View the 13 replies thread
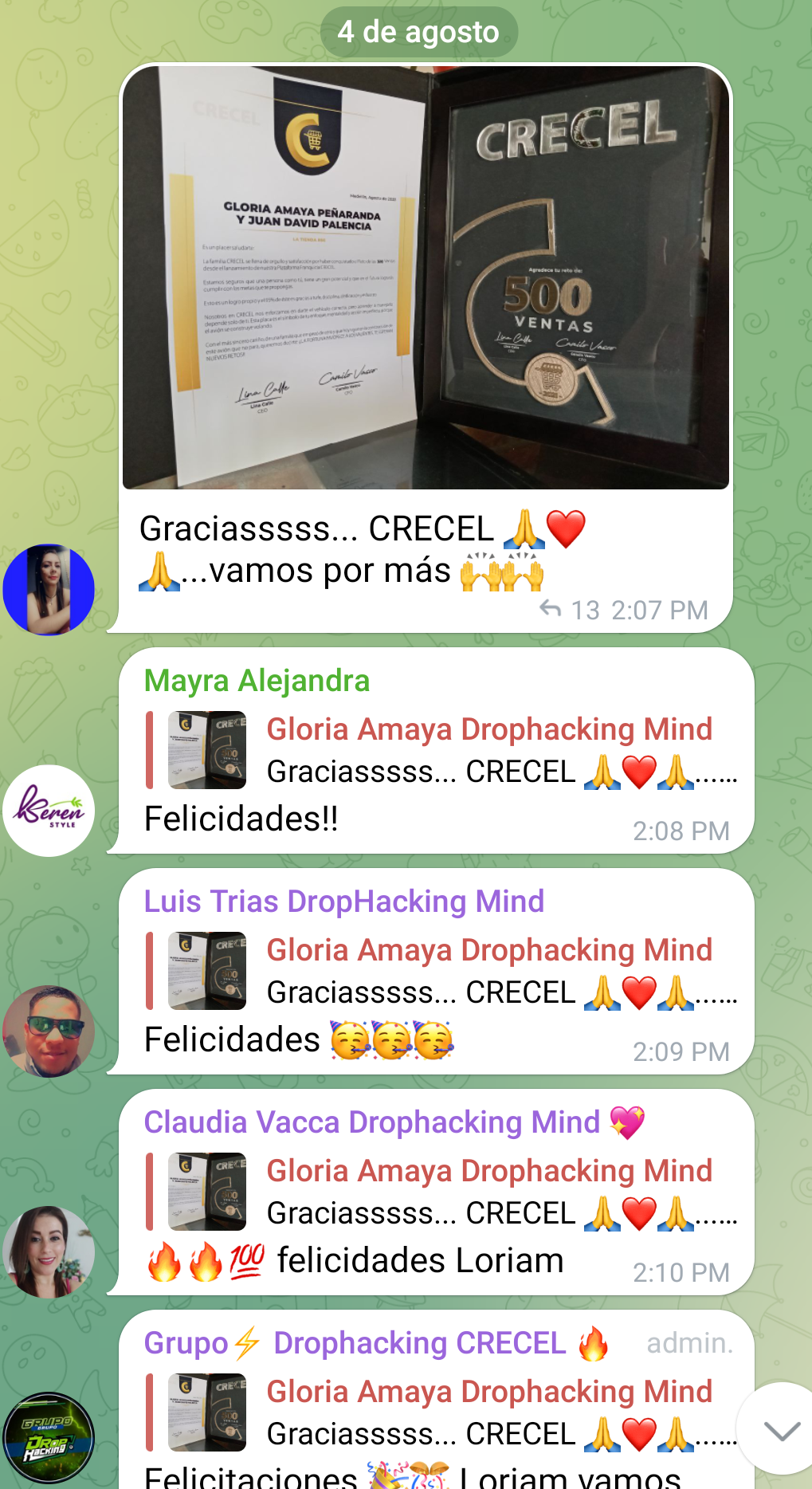 coord(571,610)
